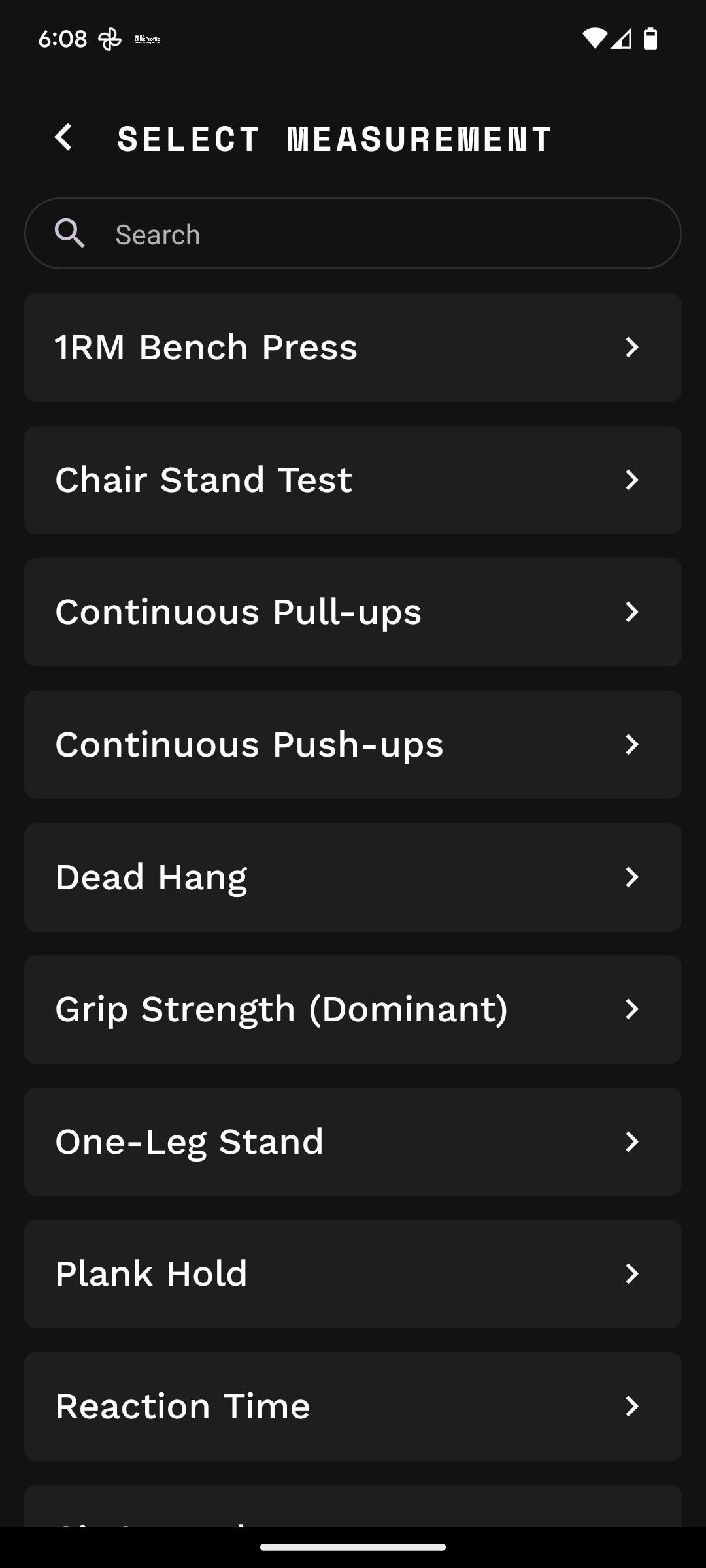Choose One-Leg Stand
Screen dimensions: 706x1568
pyautogui.click(x=353, y=1142)
